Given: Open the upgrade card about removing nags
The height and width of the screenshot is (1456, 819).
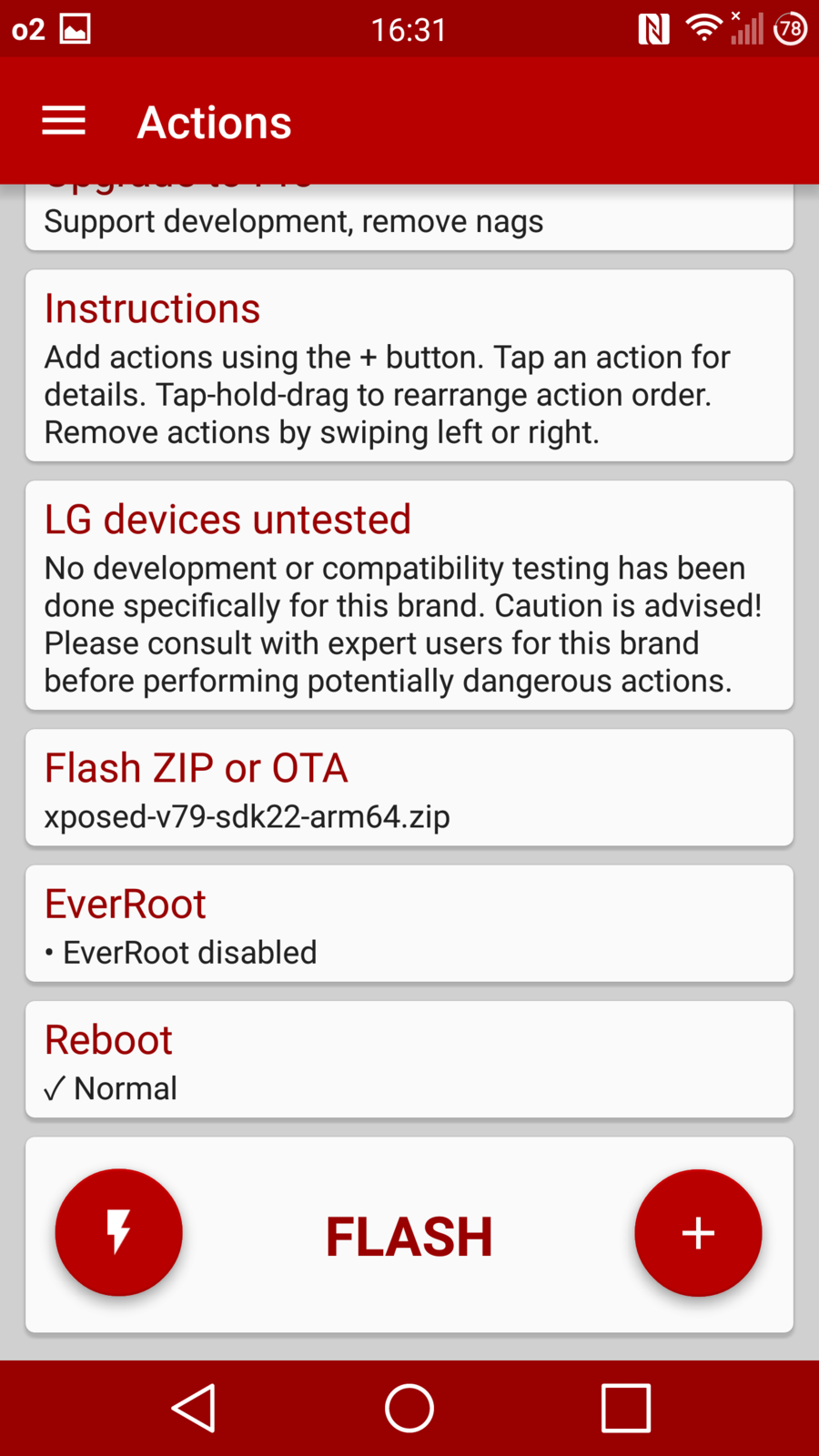Looking at the screenshot, I should click(x=409, y=219).
